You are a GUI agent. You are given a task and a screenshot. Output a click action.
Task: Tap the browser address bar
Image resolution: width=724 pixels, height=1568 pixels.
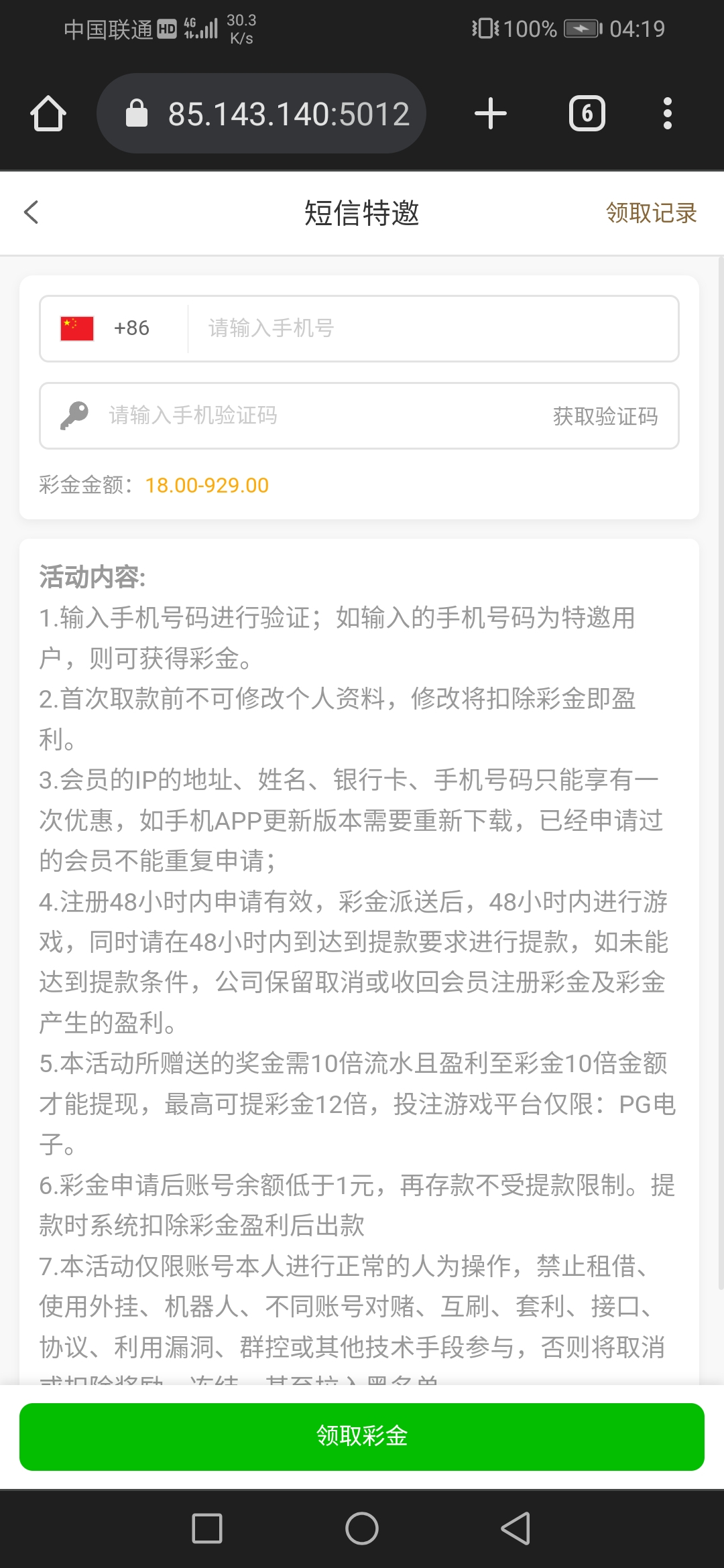[261, 113]
